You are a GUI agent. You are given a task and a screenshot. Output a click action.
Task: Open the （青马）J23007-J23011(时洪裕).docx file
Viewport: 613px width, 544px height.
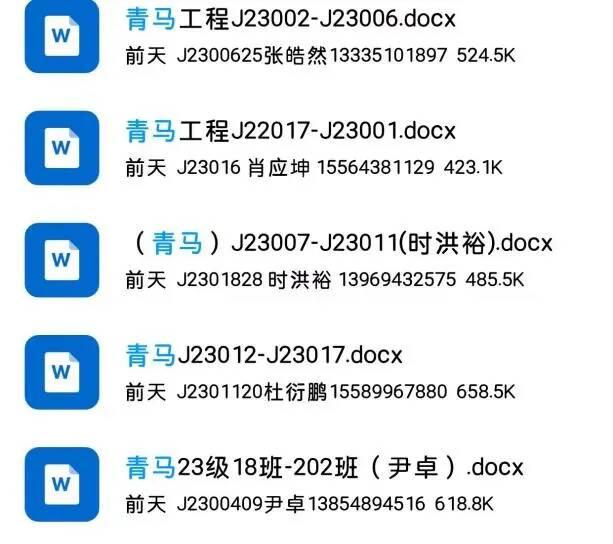340,243
